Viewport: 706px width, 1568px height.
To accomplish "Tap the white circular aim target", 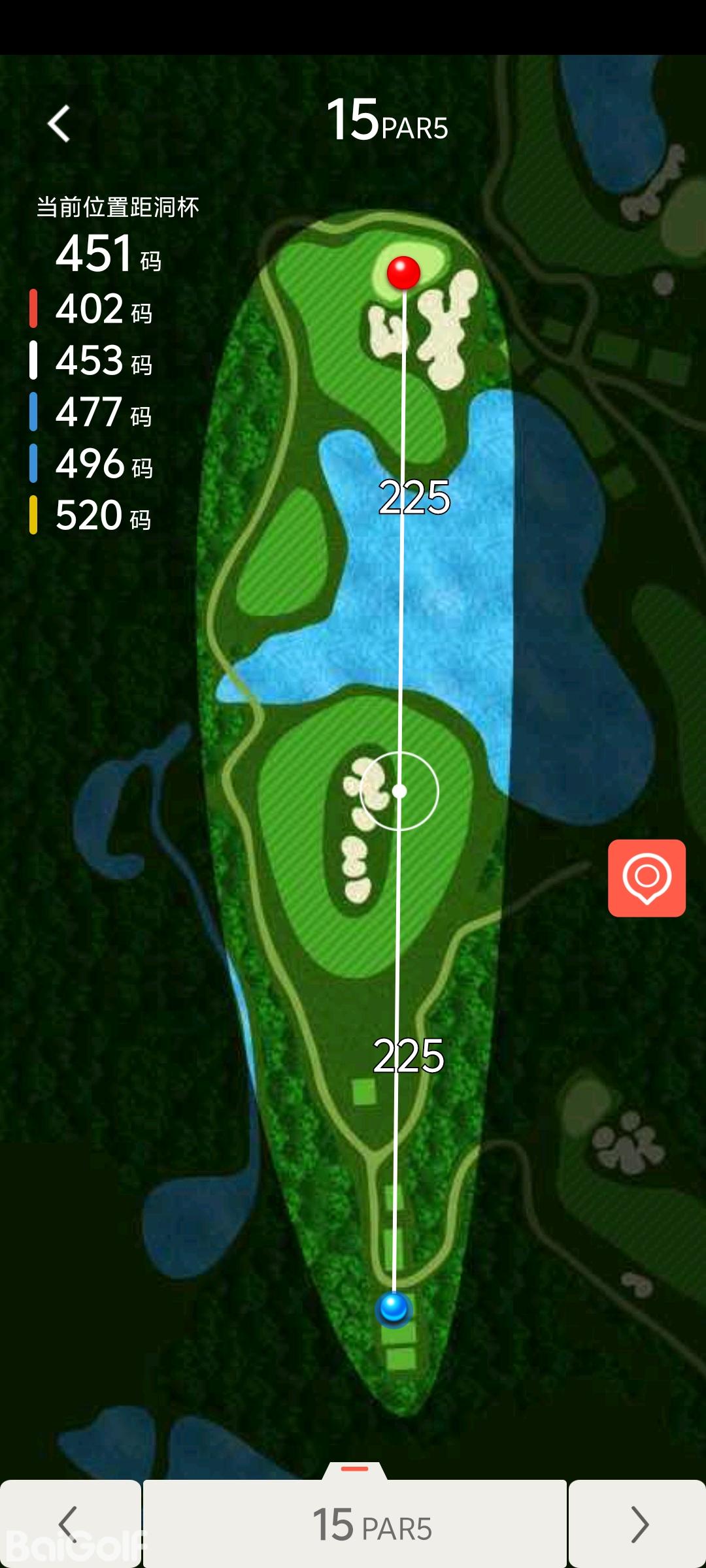I will (399, 791).
